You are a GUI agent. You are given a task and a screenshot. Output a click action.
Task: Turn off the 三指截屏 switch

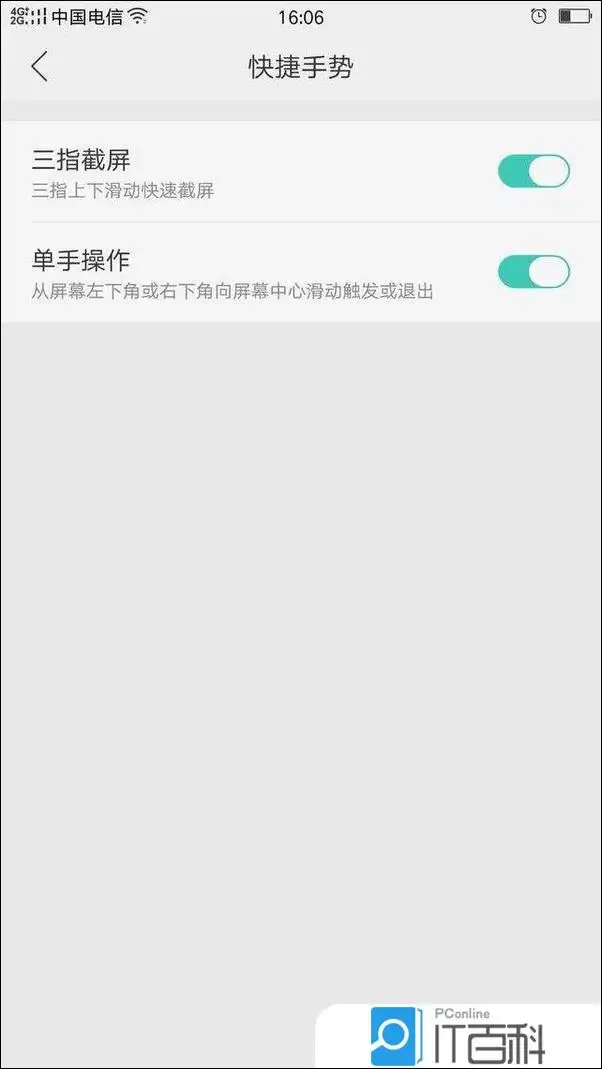click(x=534, y=171)
